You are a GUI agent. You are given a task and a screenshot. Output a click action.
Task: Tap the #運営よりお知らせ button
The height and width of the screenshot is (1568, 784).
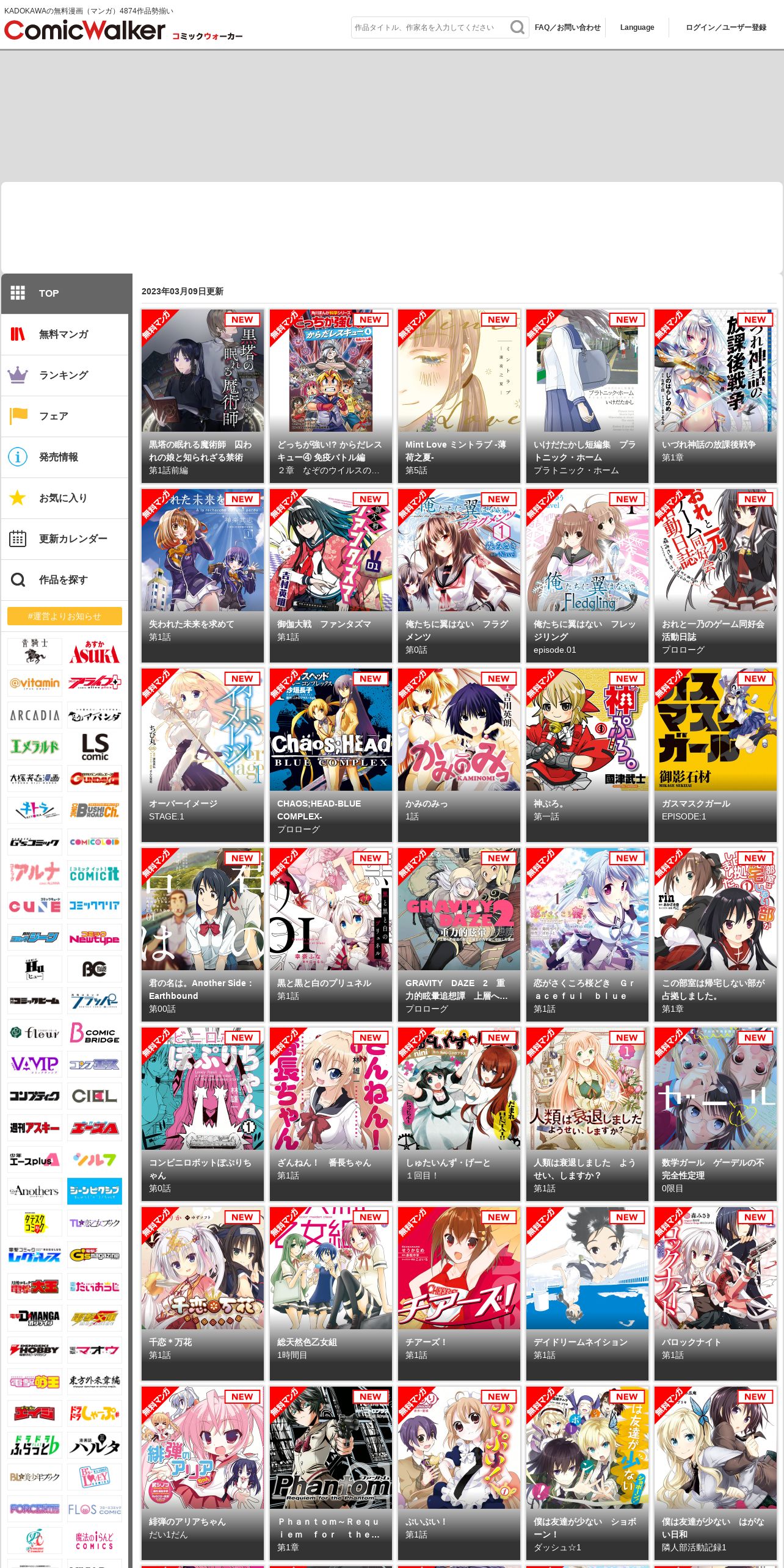click(x=65, y=616)
